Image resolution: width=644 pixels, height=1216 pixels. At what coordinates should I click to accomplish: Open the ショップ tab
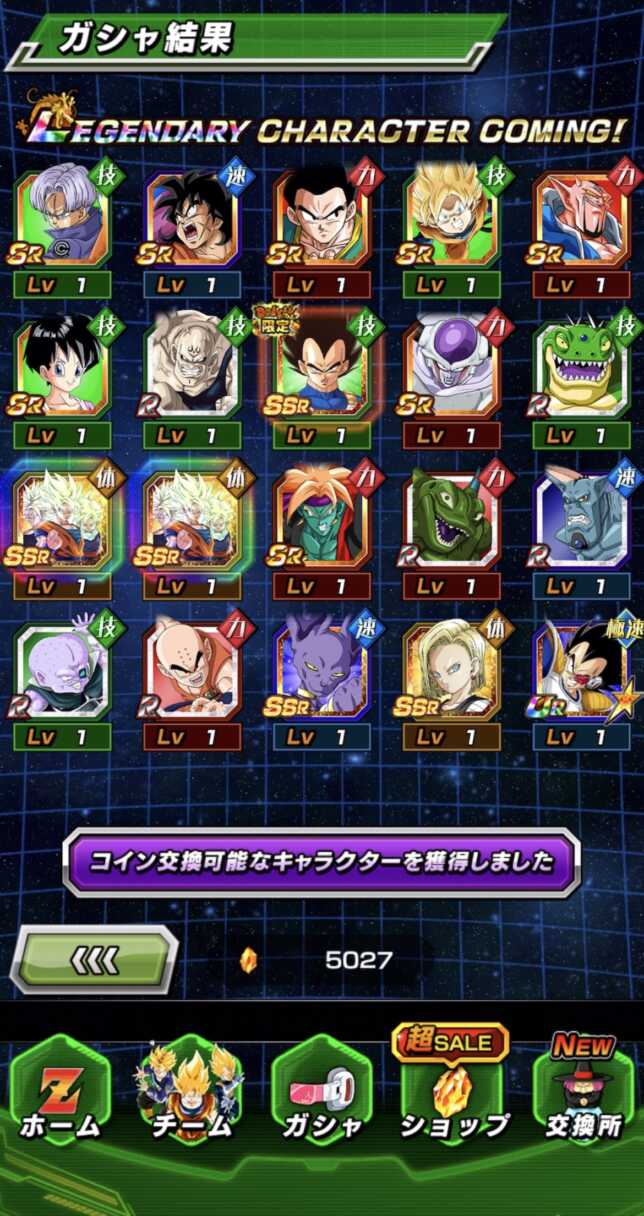coord(453,1094)
